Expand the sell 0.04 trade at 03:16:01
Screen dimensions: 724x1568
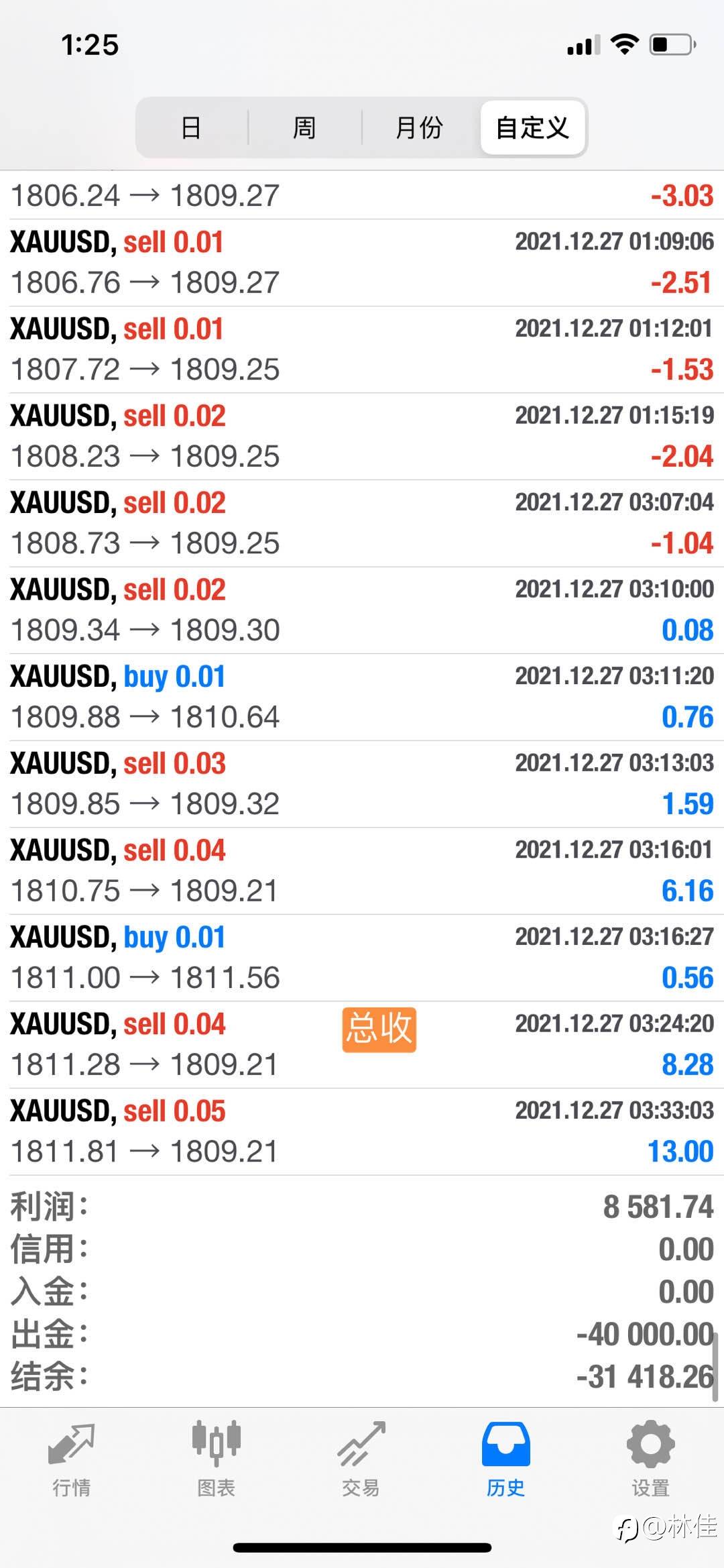(362, 871)
